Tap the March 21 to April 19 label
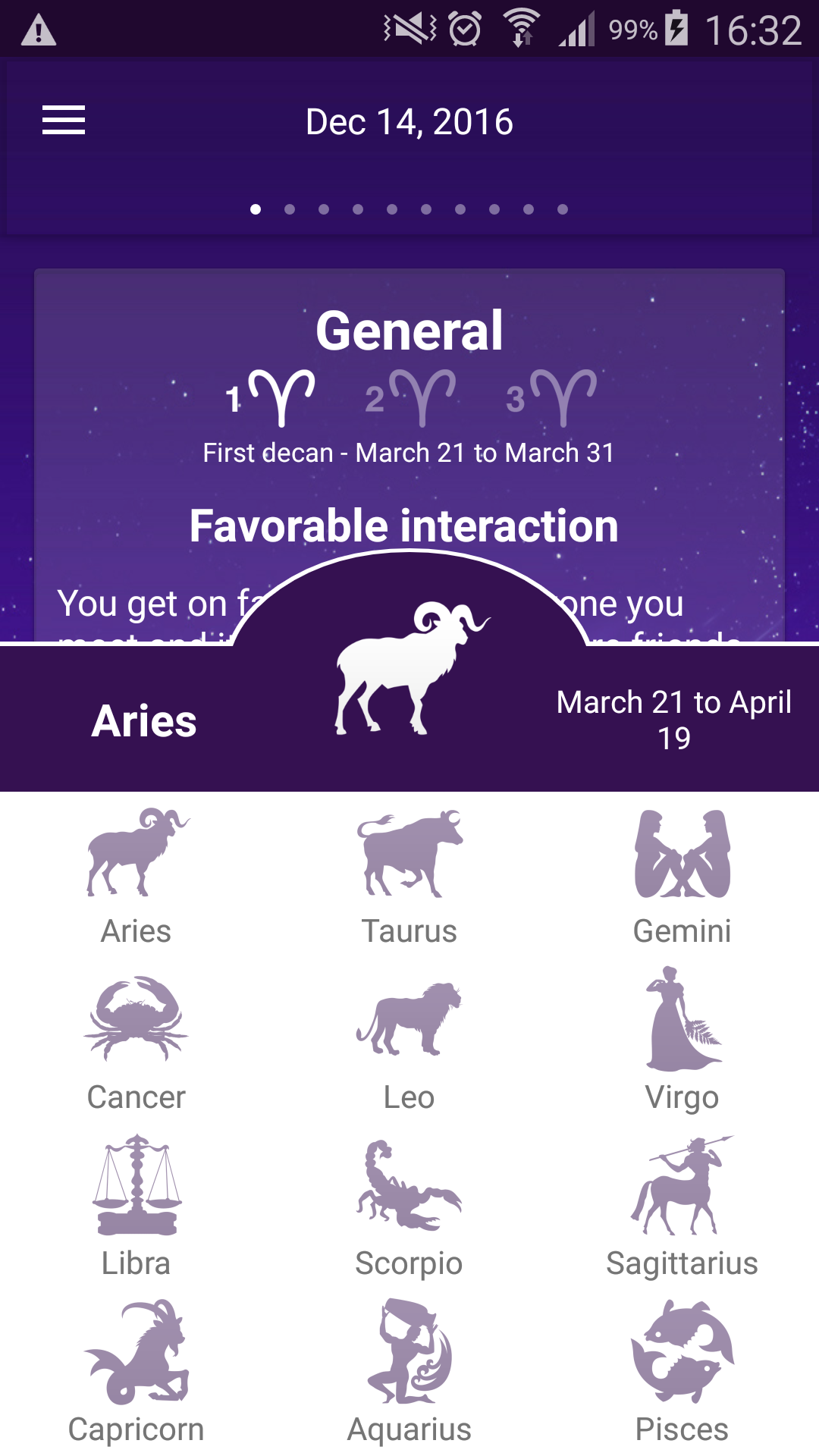The height and width of the screenshot is (1456, 819). (674, 719)
